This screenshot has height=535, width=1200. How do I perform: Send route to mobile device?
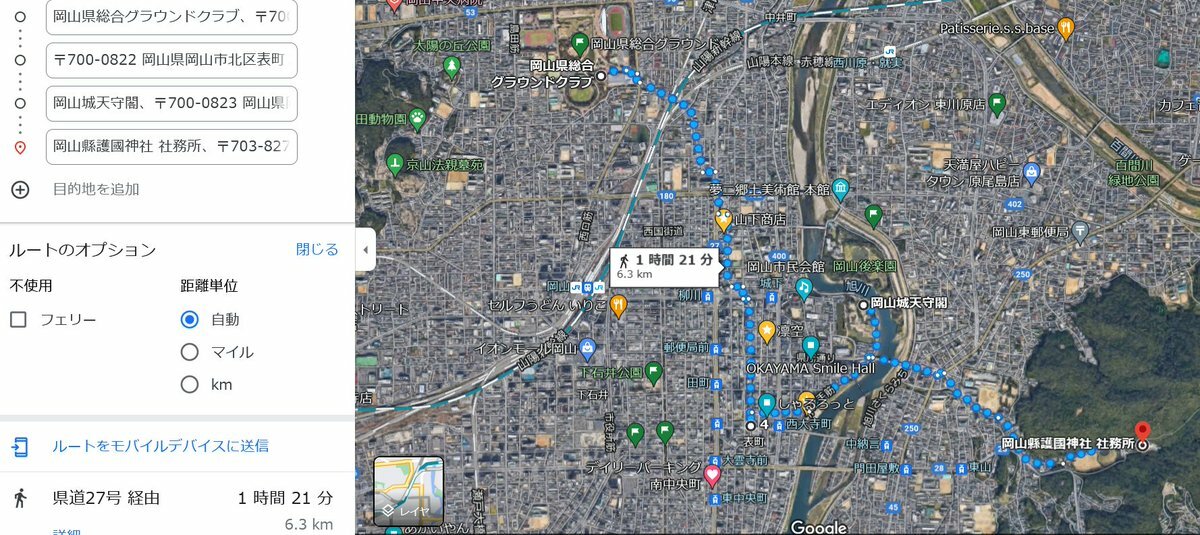[160, 446]
